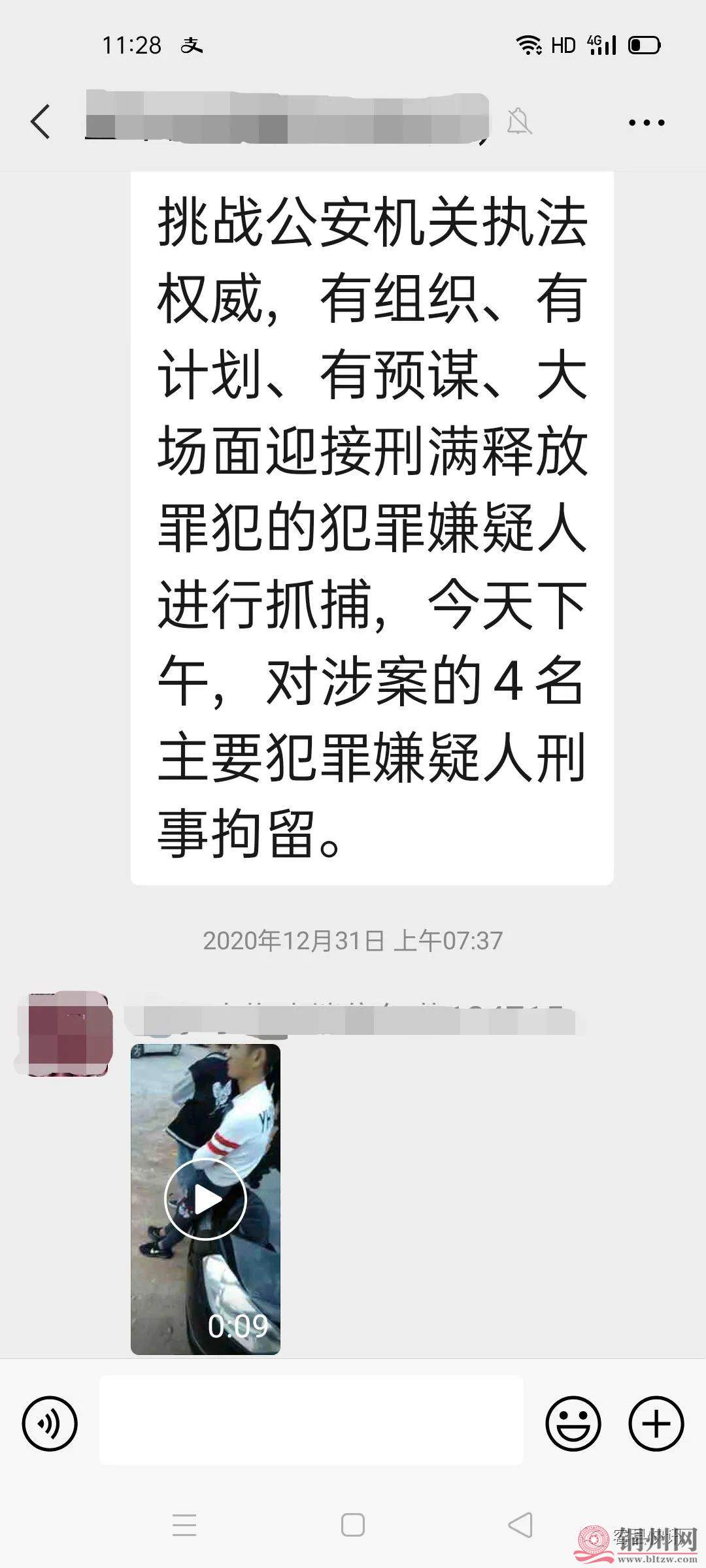The width and height of the screenshot is (706, 1568).
Task: Switch to voice message input
Action: point(50,1424)
